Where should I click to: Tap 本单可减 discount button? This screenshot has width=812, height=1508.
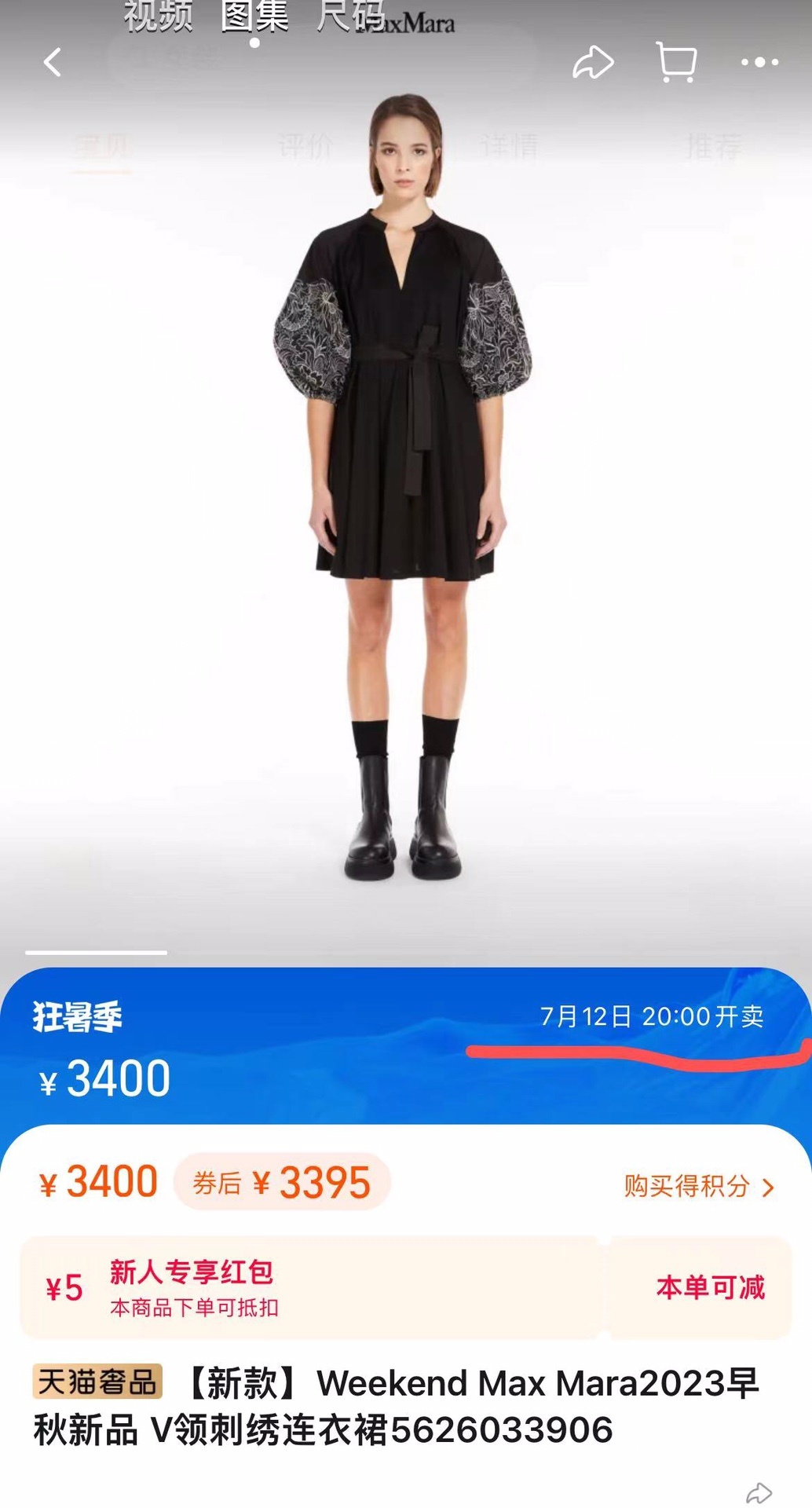(710, 1288)
